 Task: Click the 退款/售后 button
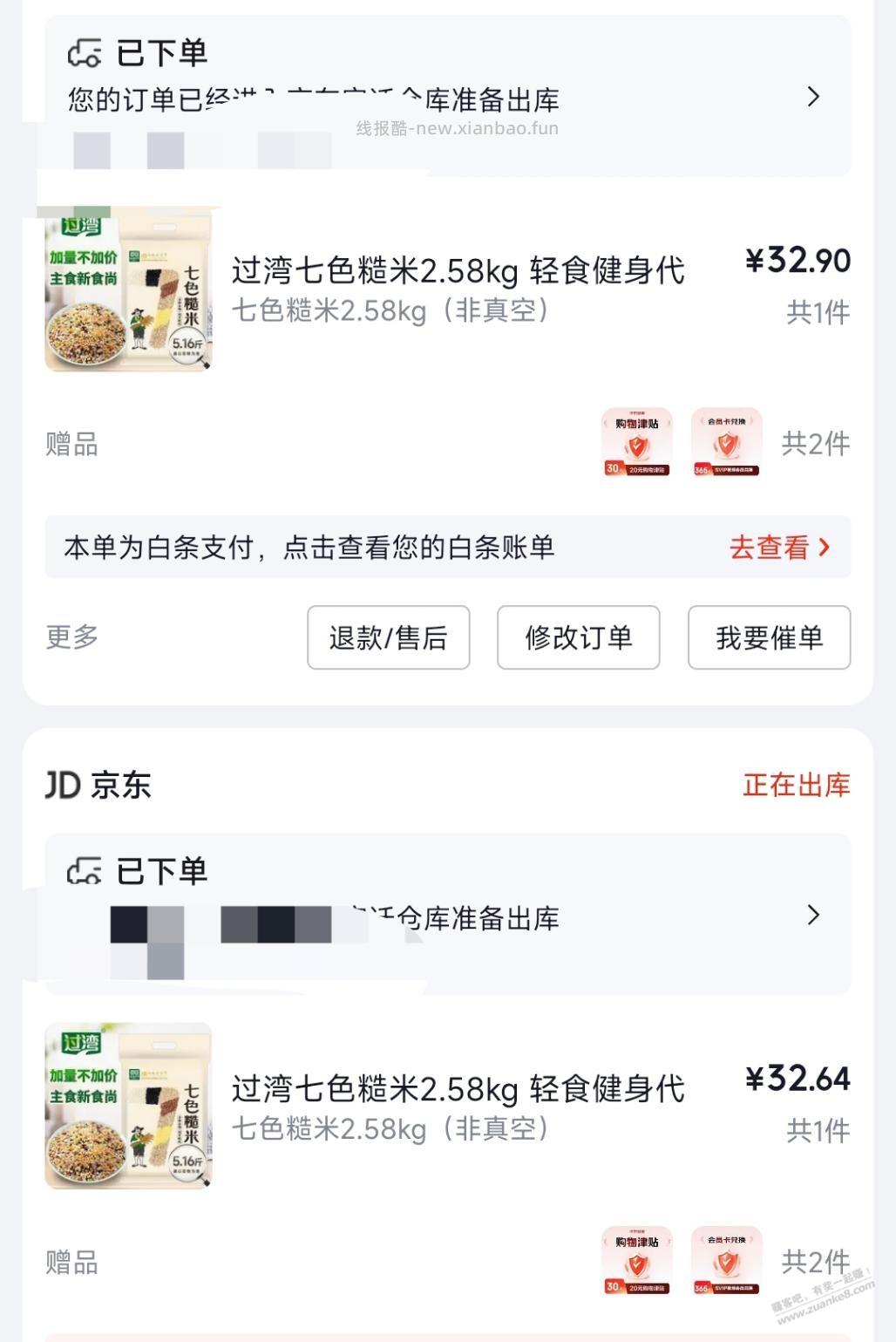point(389,638)
